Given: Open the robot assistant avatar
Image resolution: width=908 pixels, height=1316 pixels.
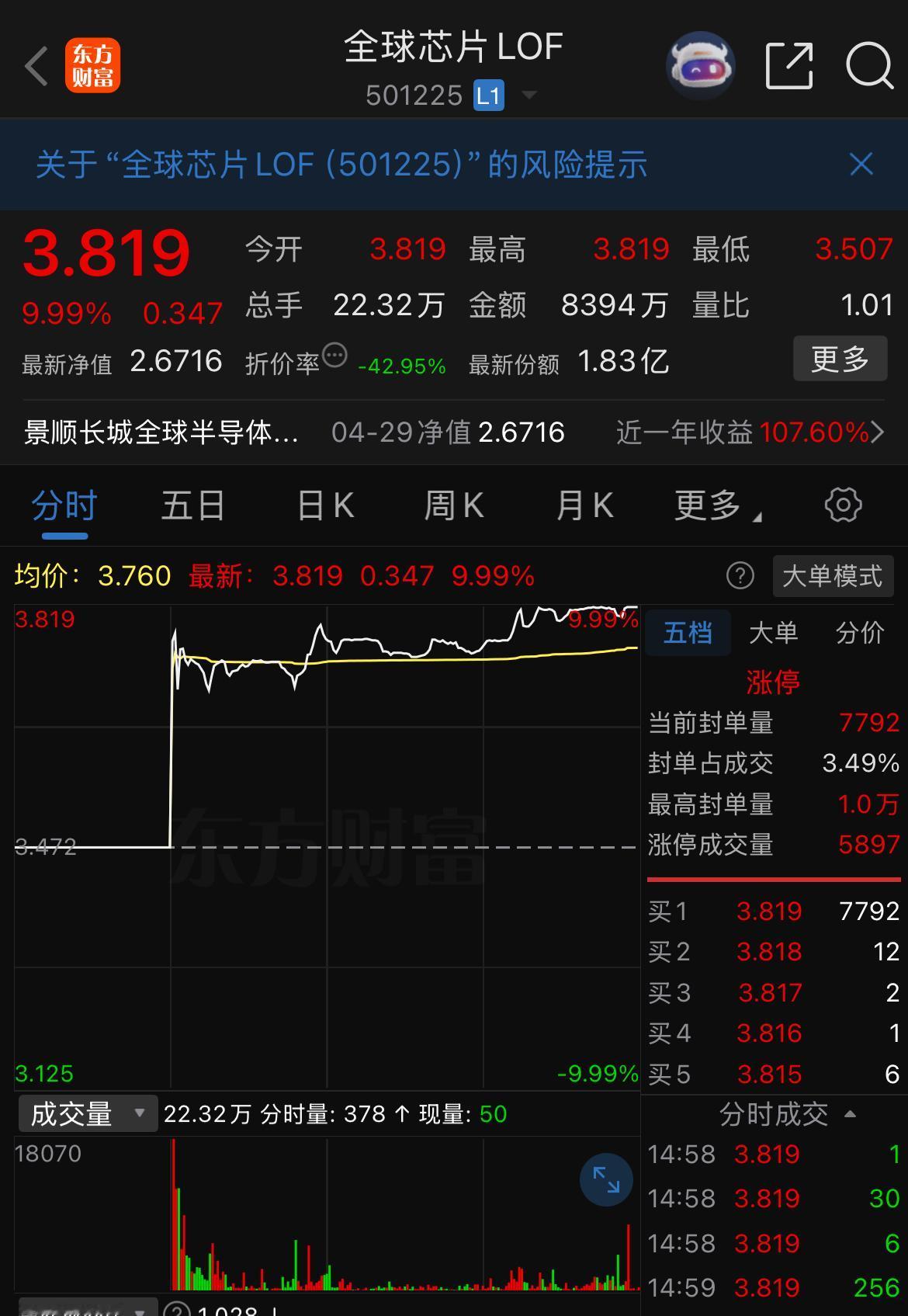Looking at the screenshot, I should point(700,65).
